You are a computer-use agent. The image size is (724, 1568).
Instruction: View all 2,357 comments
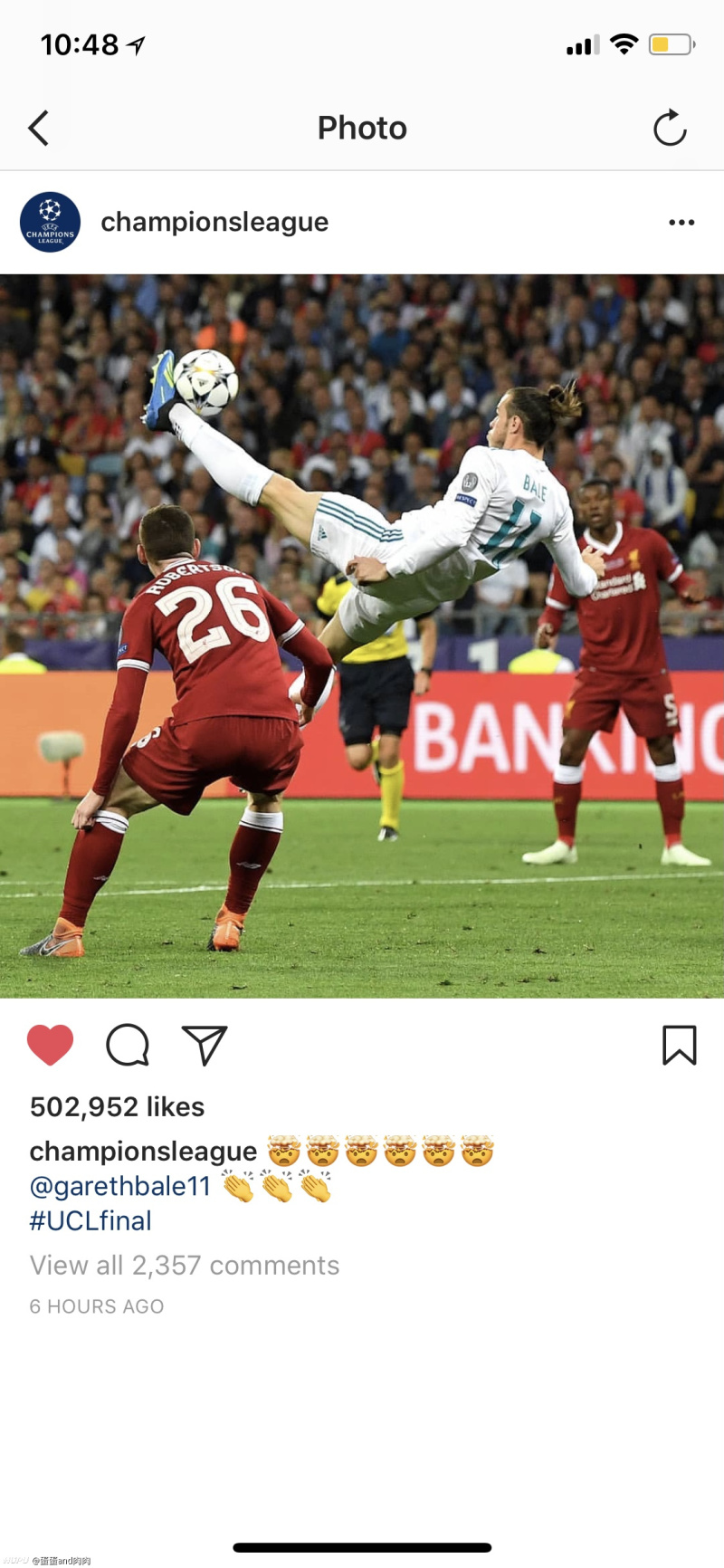click(185, 1265)
